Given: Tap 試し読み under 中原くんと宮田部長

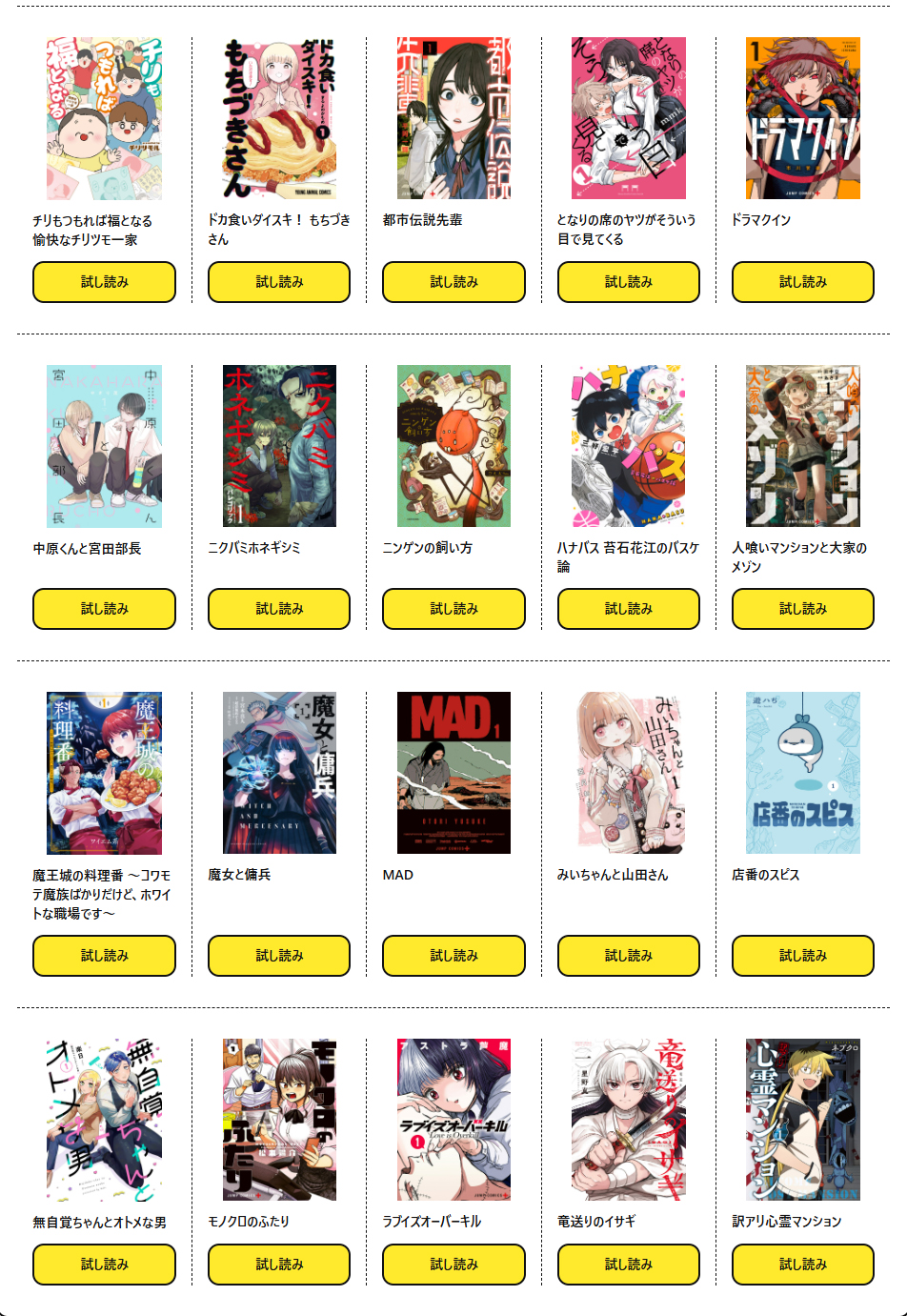Looking at the screenshot, I should (x=104, y=609).
